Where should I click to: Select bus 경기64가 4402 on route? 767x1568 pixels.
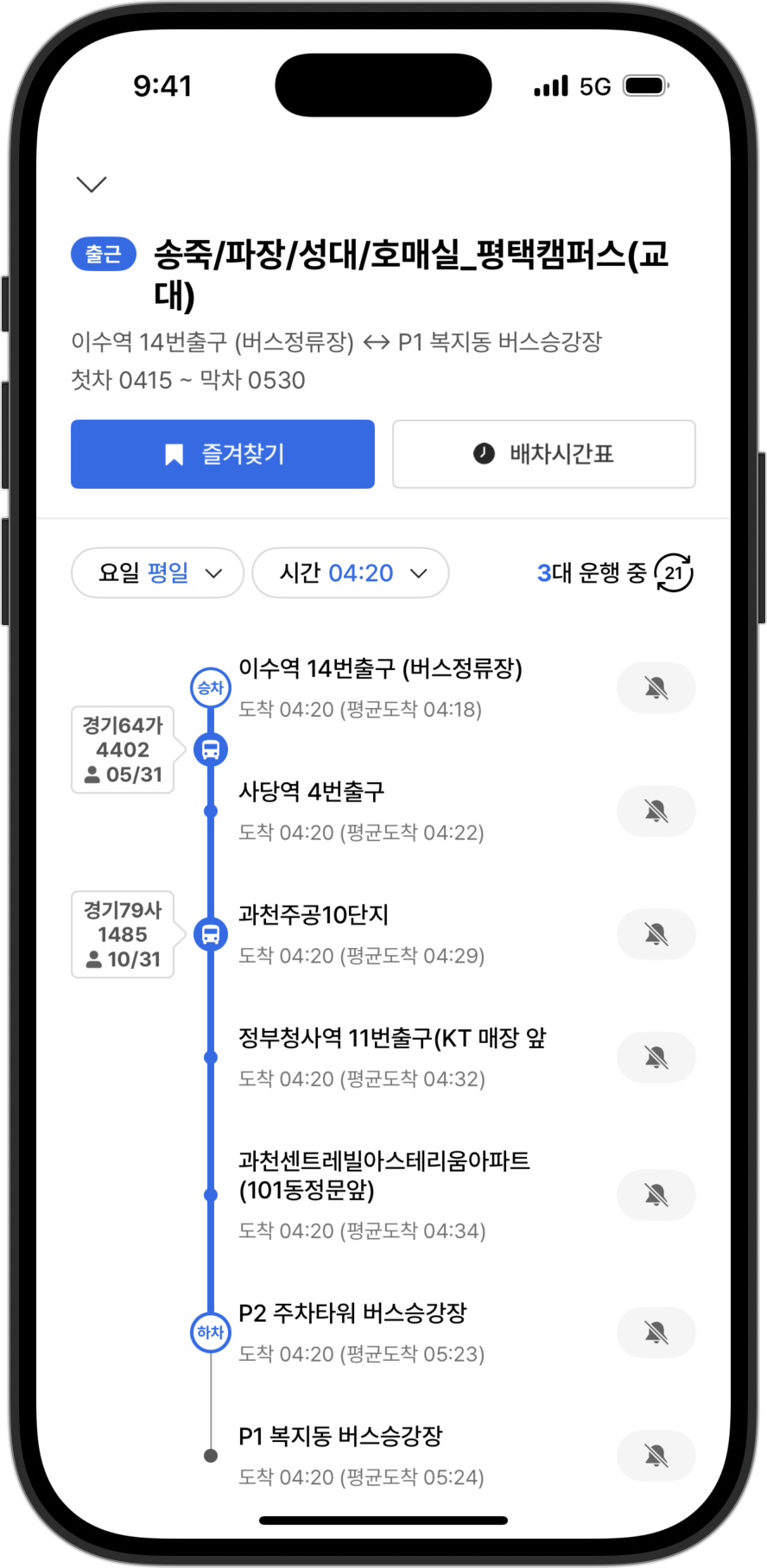pos(123,749)
